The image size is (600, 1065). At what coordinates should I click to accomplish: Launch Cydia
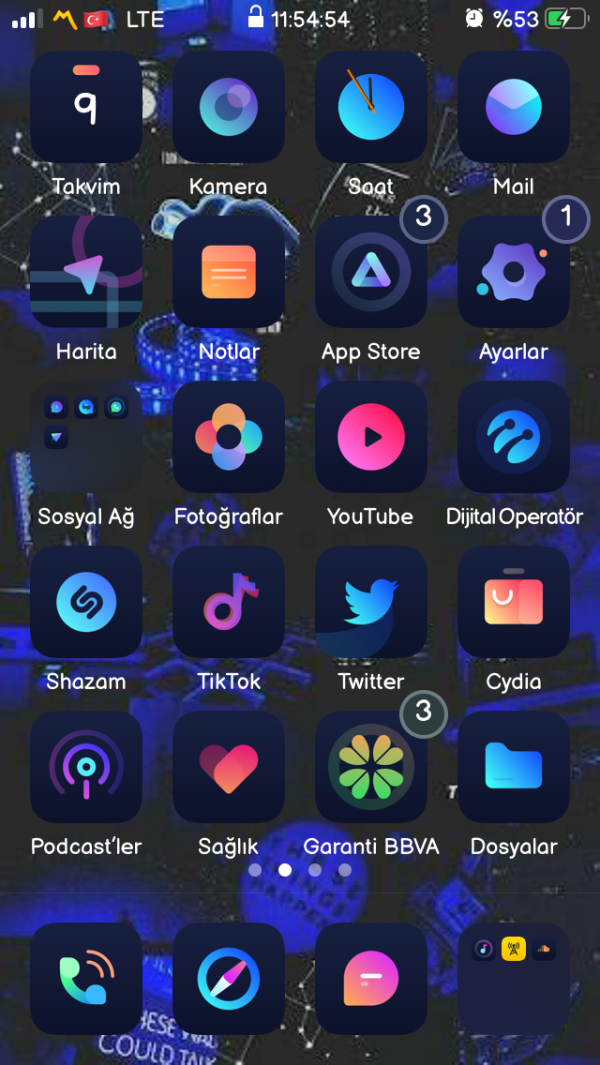click(x=513, y=602)
